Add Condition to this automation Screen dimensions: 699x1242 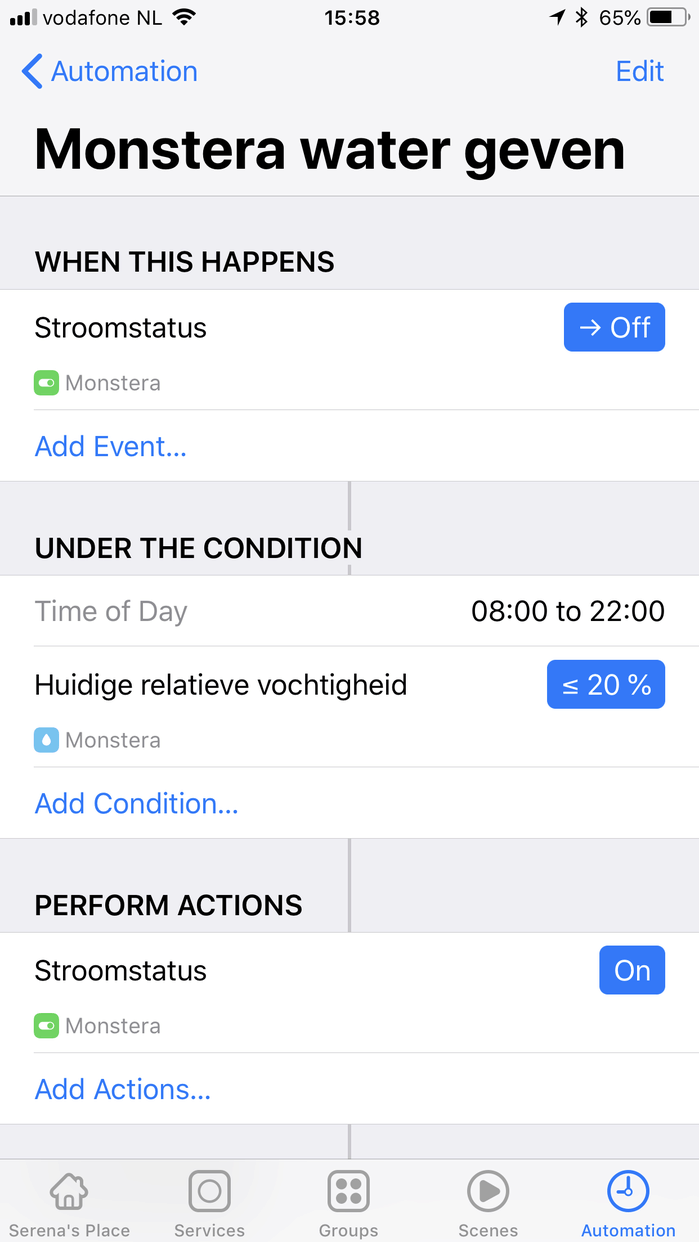click(137, 803)
